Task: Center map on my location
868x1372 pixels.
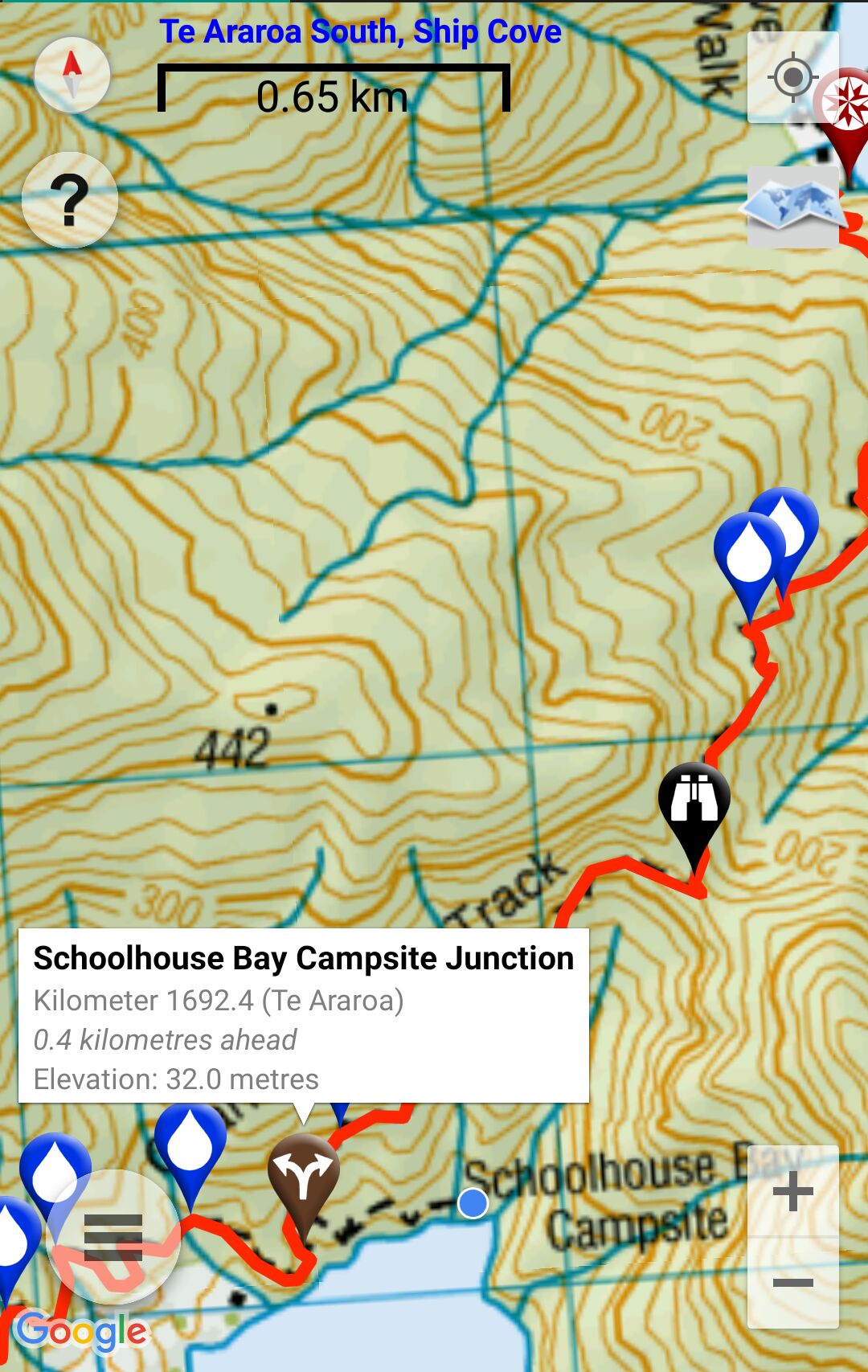Action: tap(792, 78)
